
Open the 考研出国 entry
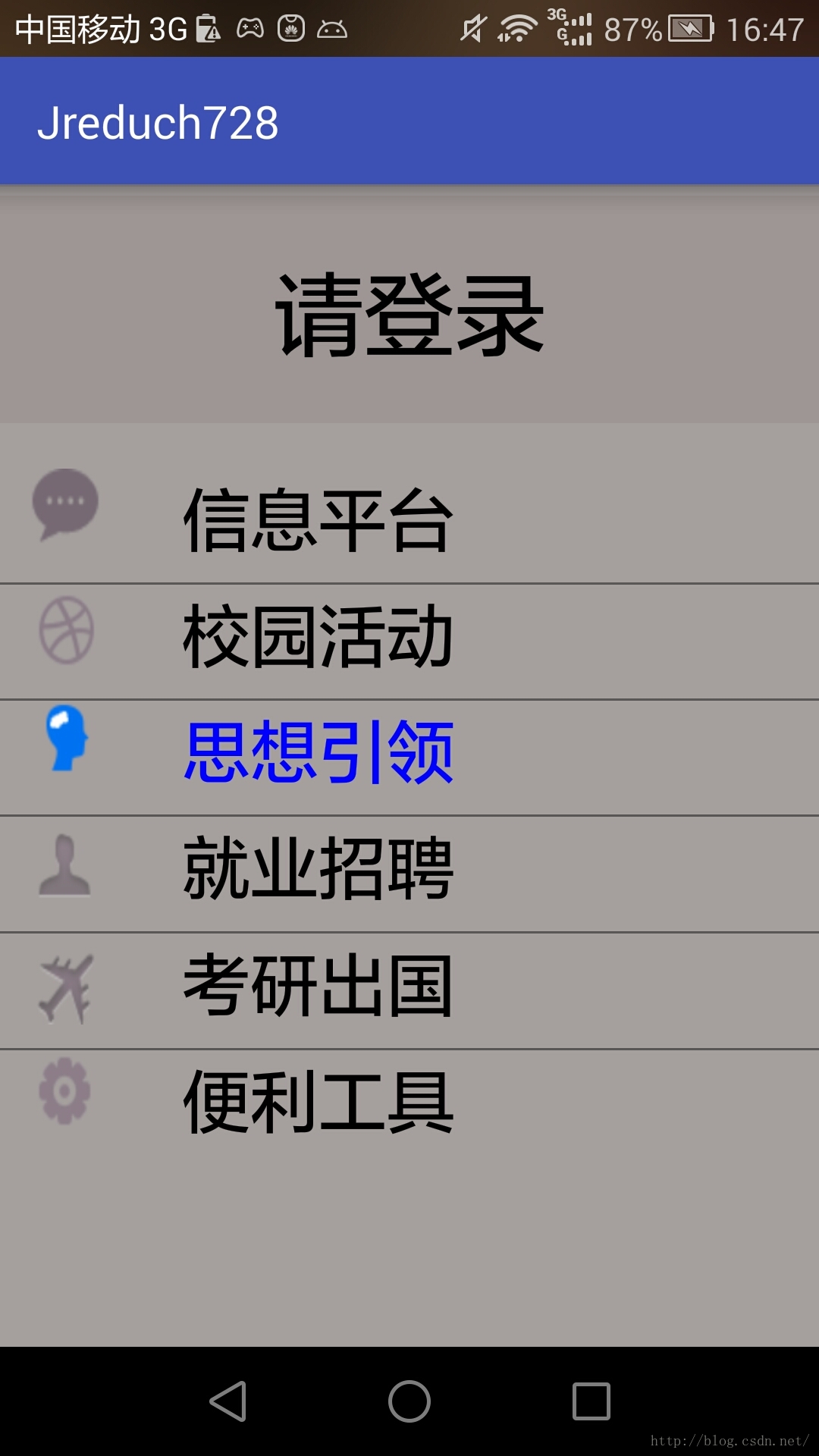pos(318,986)
